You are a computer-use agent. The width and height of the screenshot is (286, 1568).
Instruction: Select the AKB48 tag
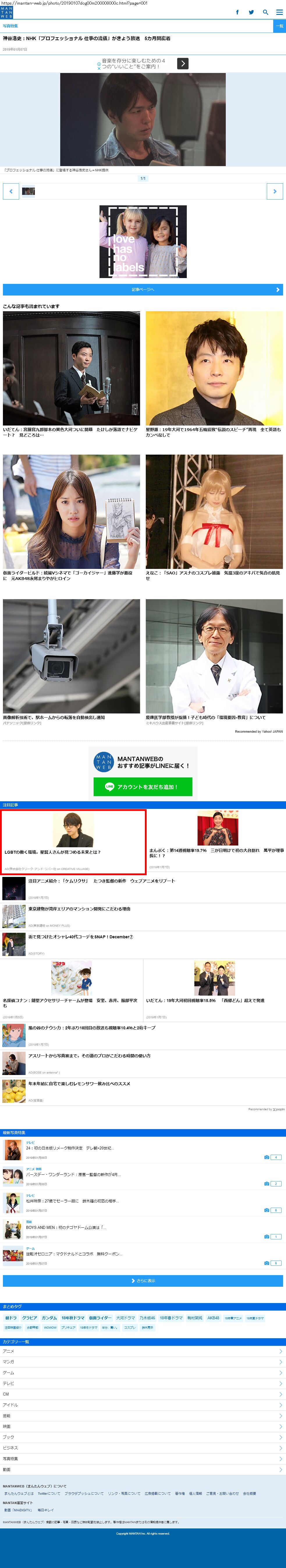pos(213,1318)
